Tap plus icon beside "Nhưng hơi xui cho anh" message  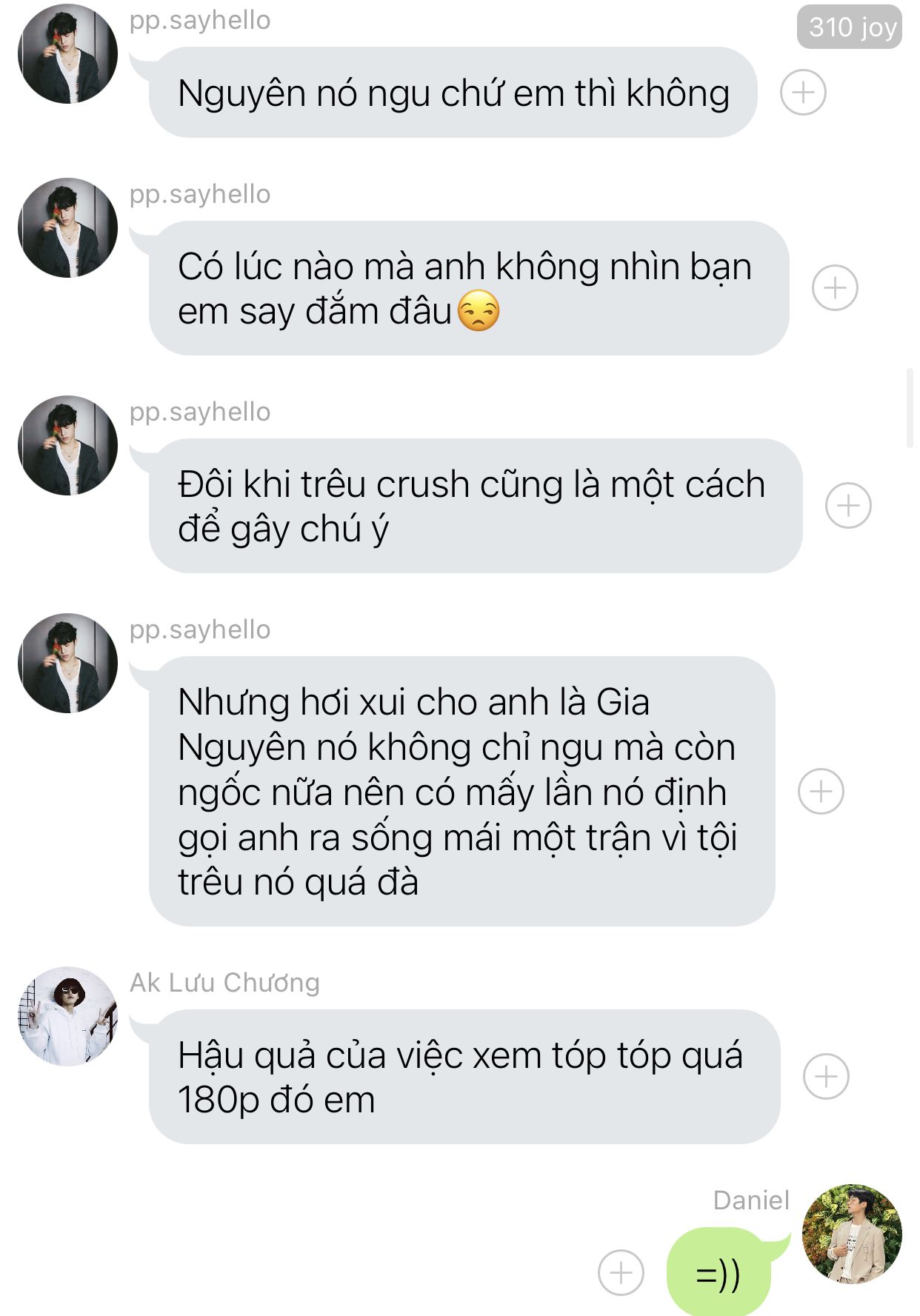(821, 791)
